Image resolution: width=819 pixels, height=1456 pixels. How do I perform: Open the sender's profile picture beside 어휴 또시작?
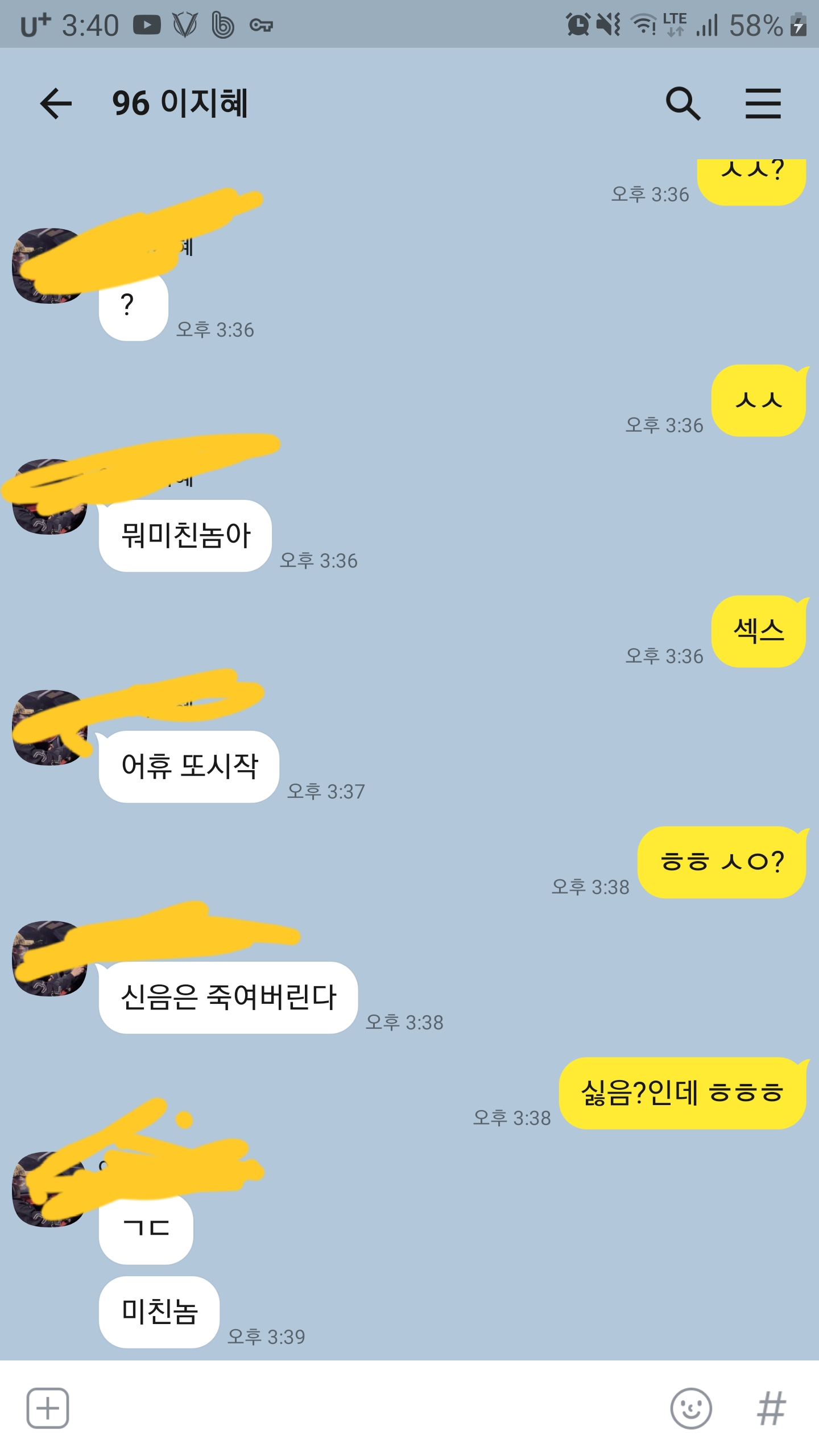[49, 727]
